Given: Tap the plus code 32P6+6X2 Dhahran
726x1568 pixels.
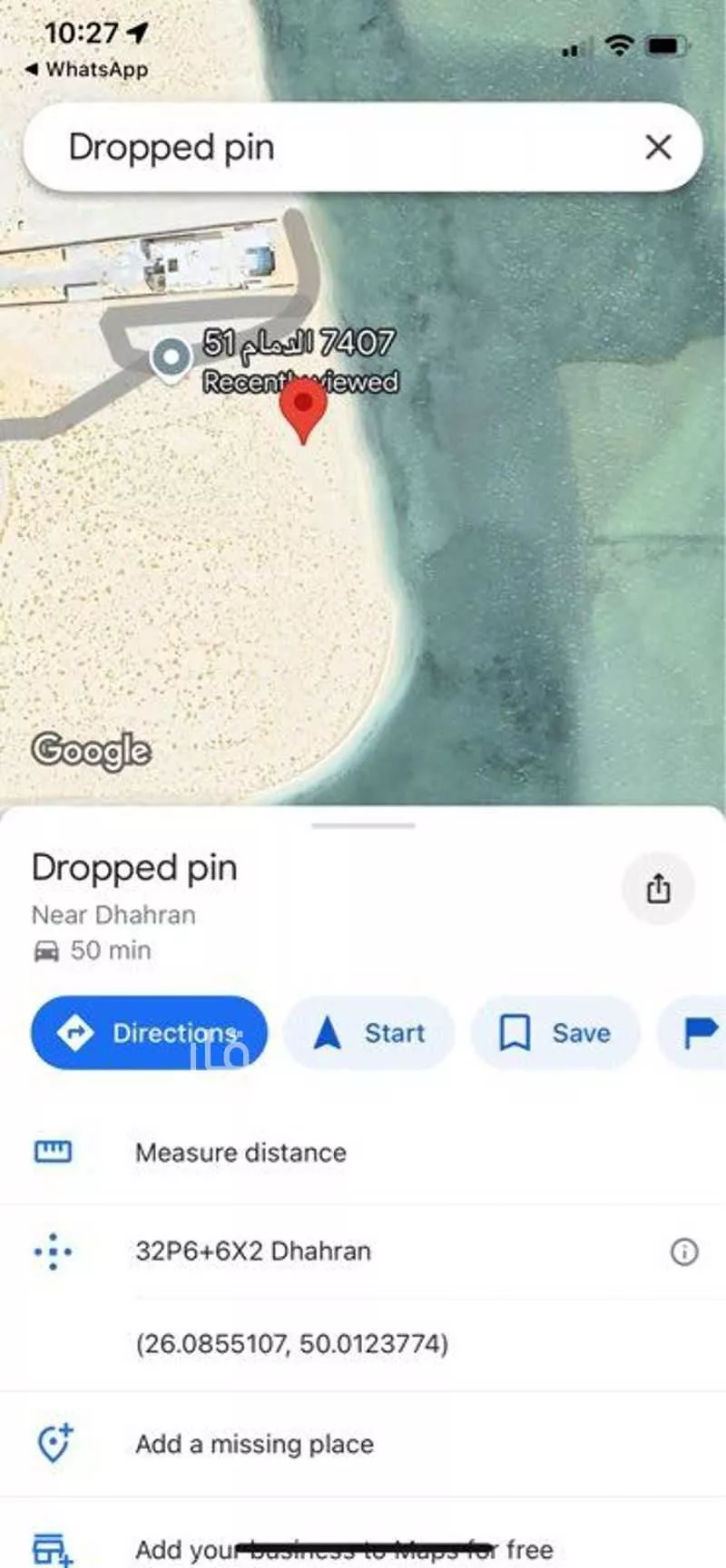Looking at the screenshot, I should 253,1251.
